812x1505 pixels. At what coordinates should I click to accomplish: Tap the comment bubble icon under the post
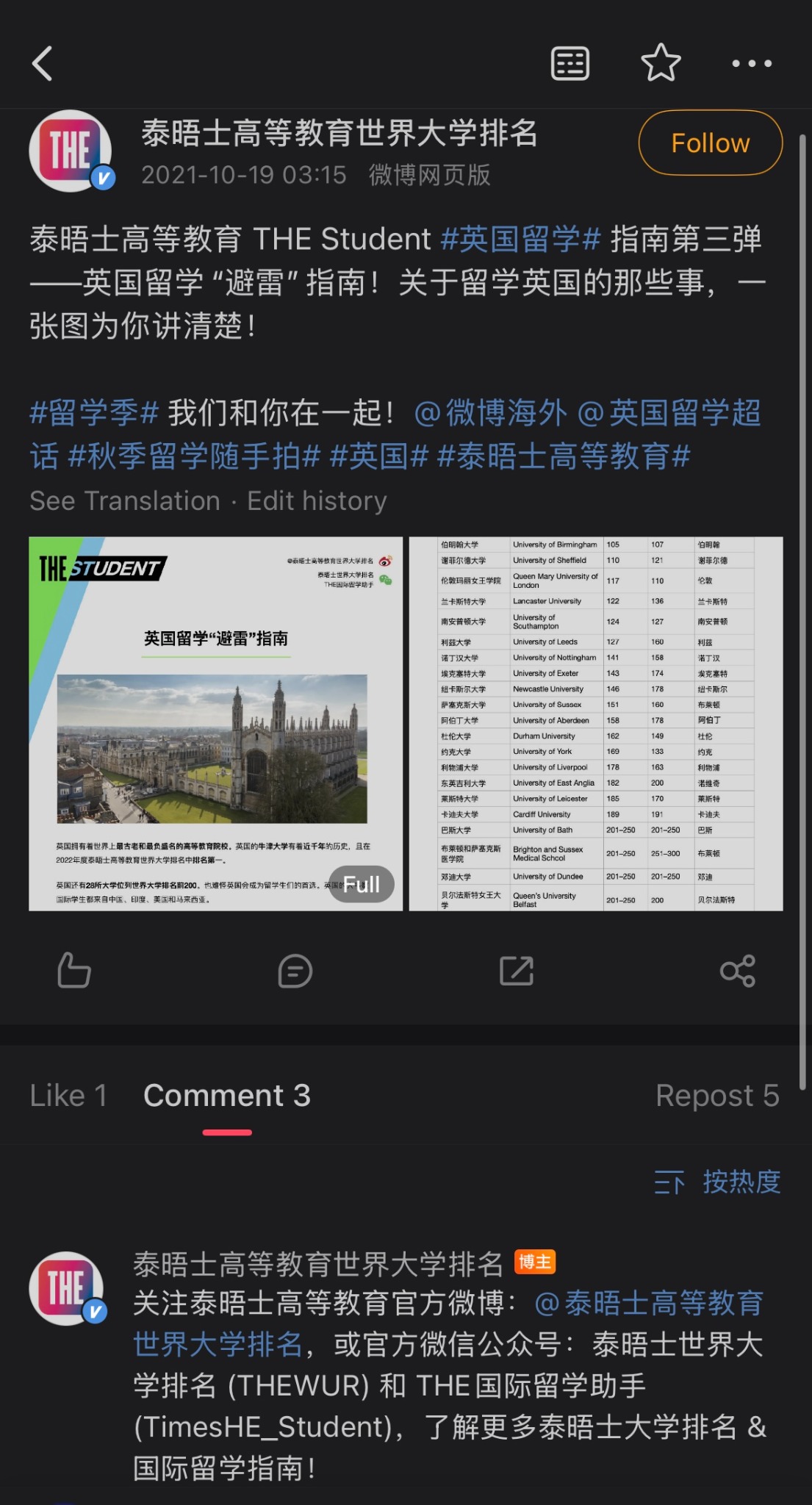295,971
